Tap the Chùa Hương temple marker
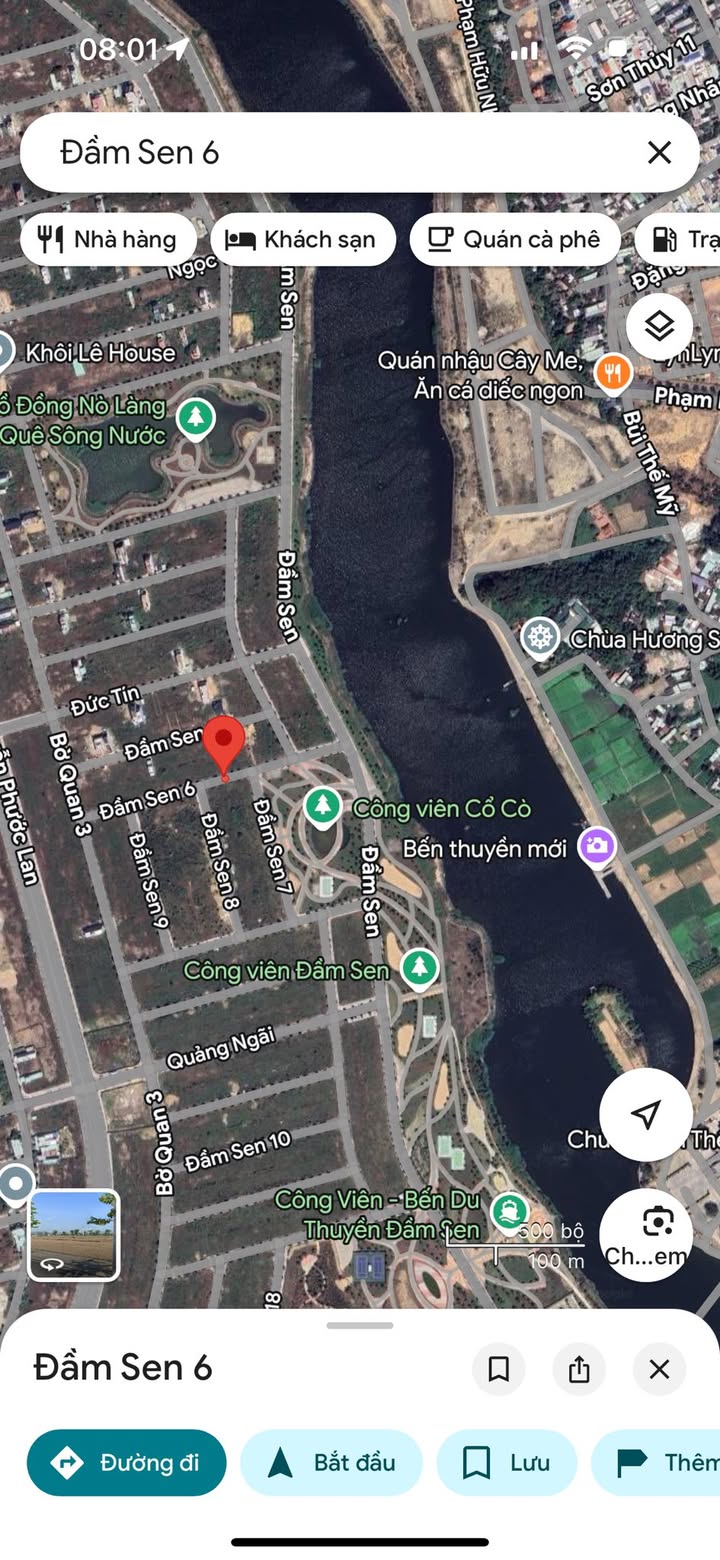 [x=541, y=637]
